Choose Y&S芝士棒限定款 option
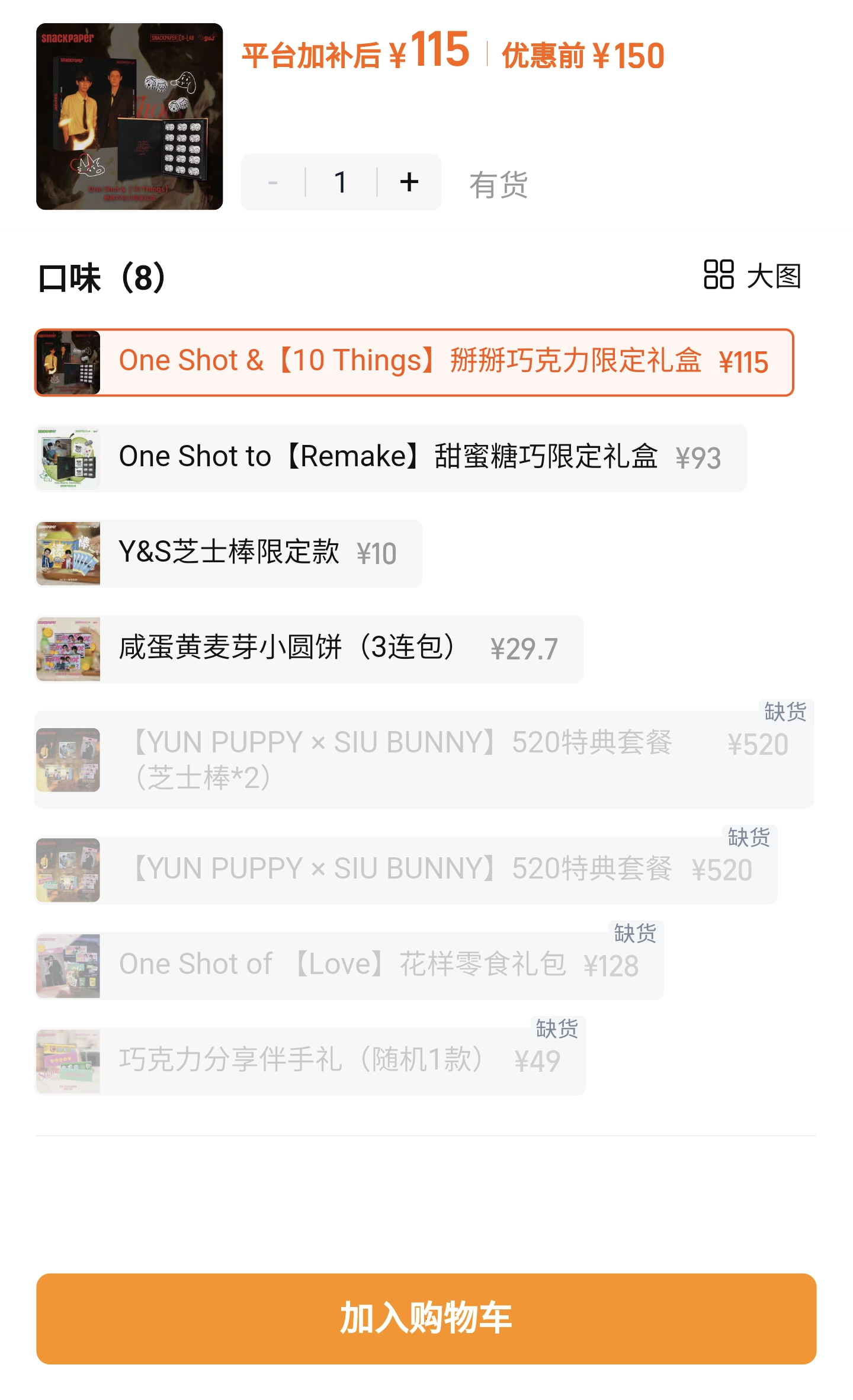The image size is (853, 1400). (229, 553)
